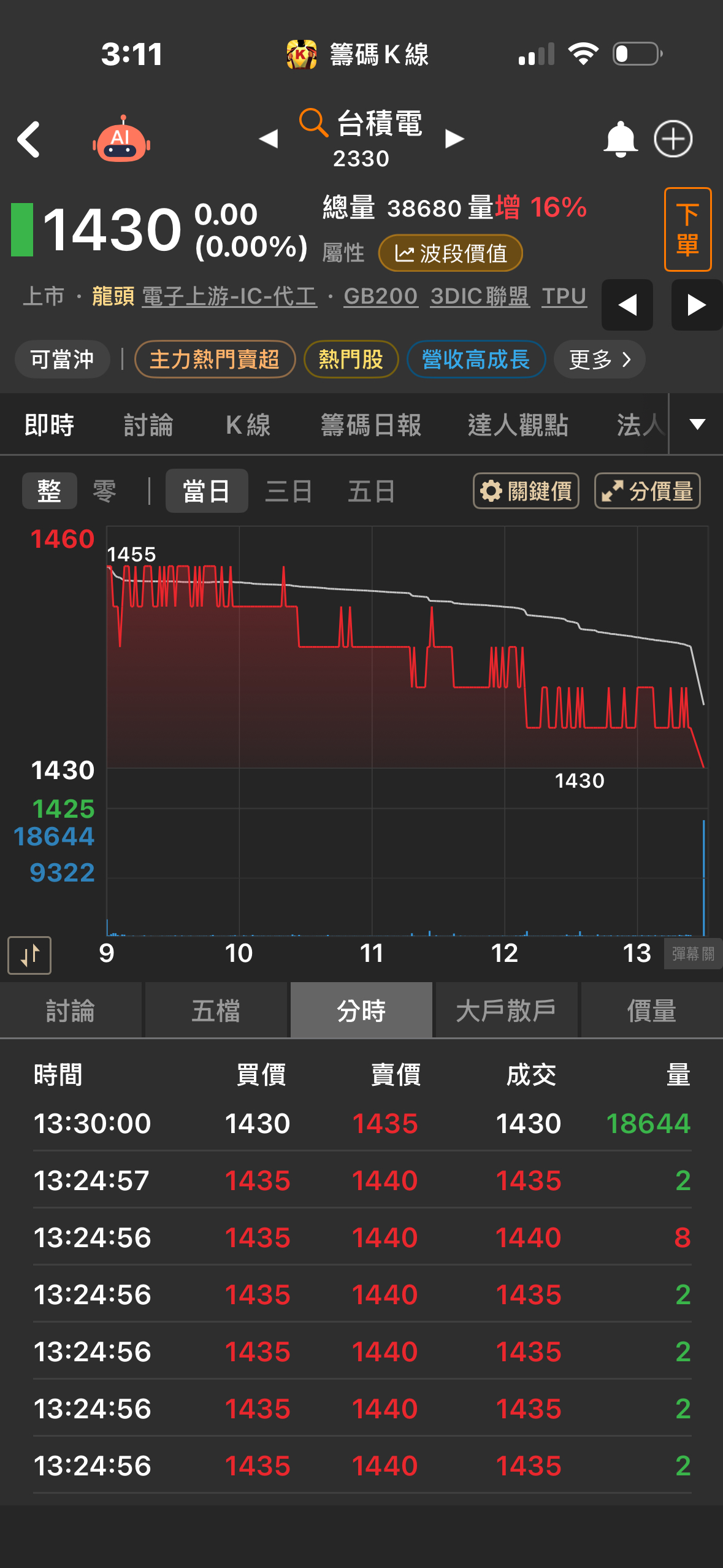
Task: Expand 更多 tags
Action: click(599, 359)
